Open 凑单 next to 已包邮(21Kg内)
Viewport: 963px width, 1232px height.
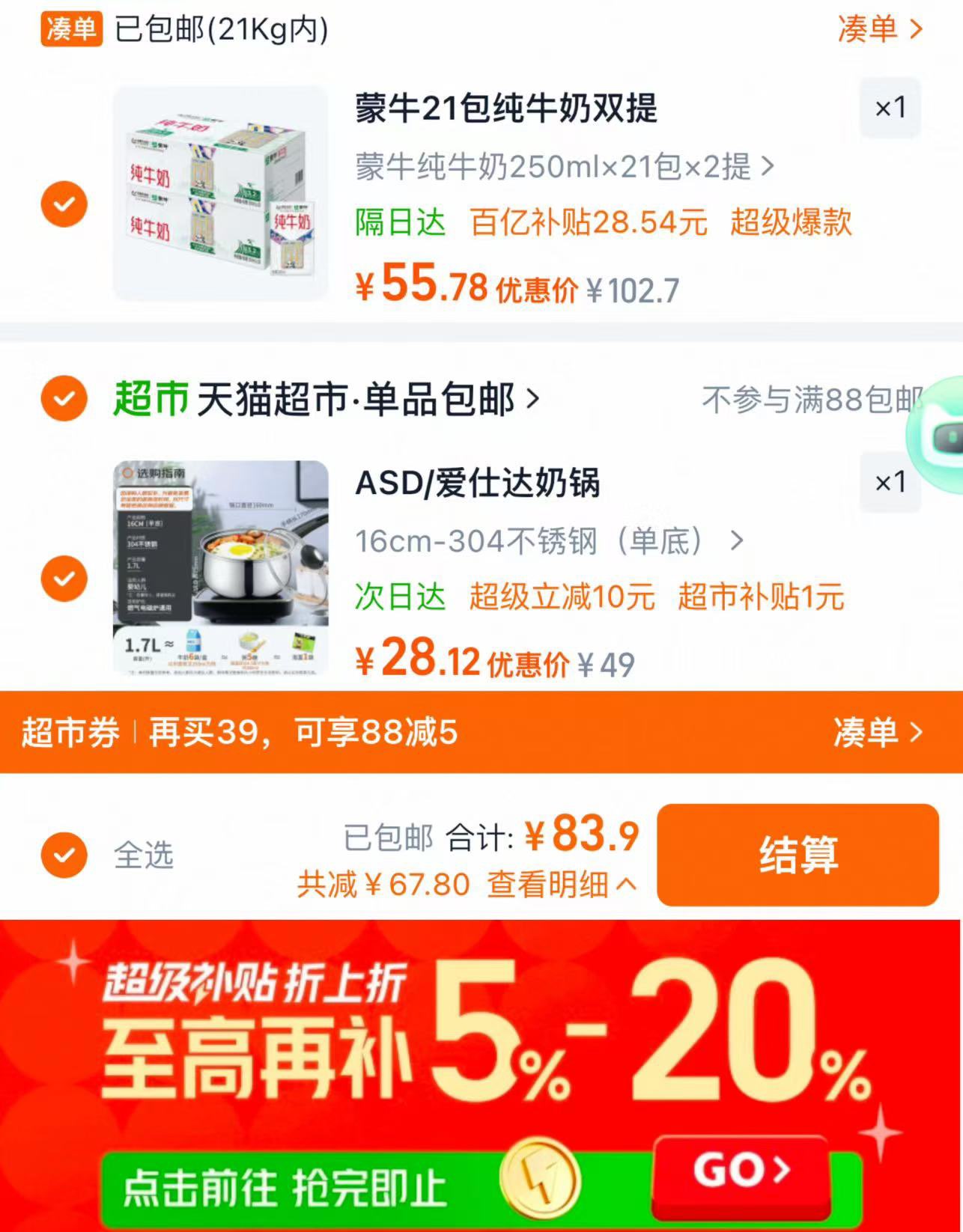(x=879, y=28)
